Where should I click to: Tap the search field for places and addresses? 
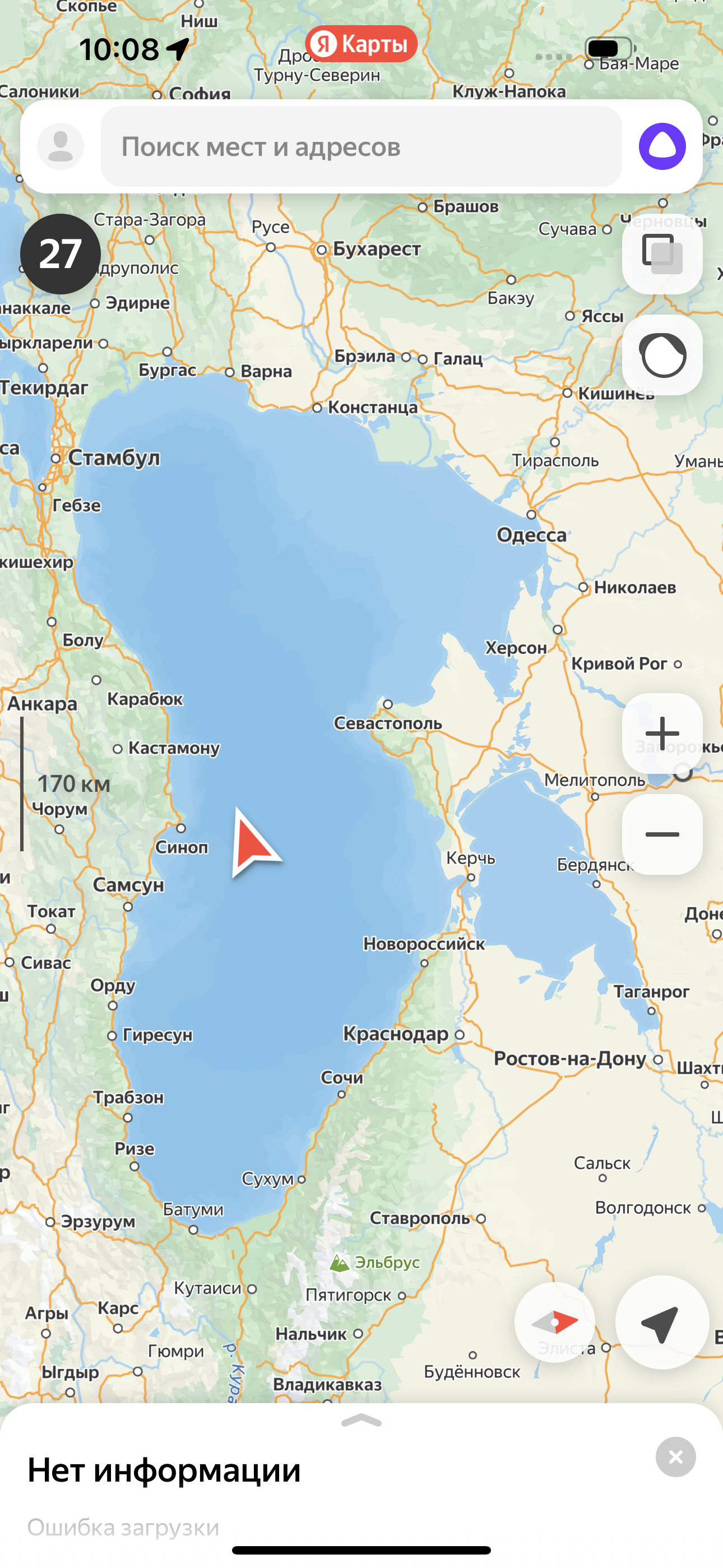pos(361,147)
